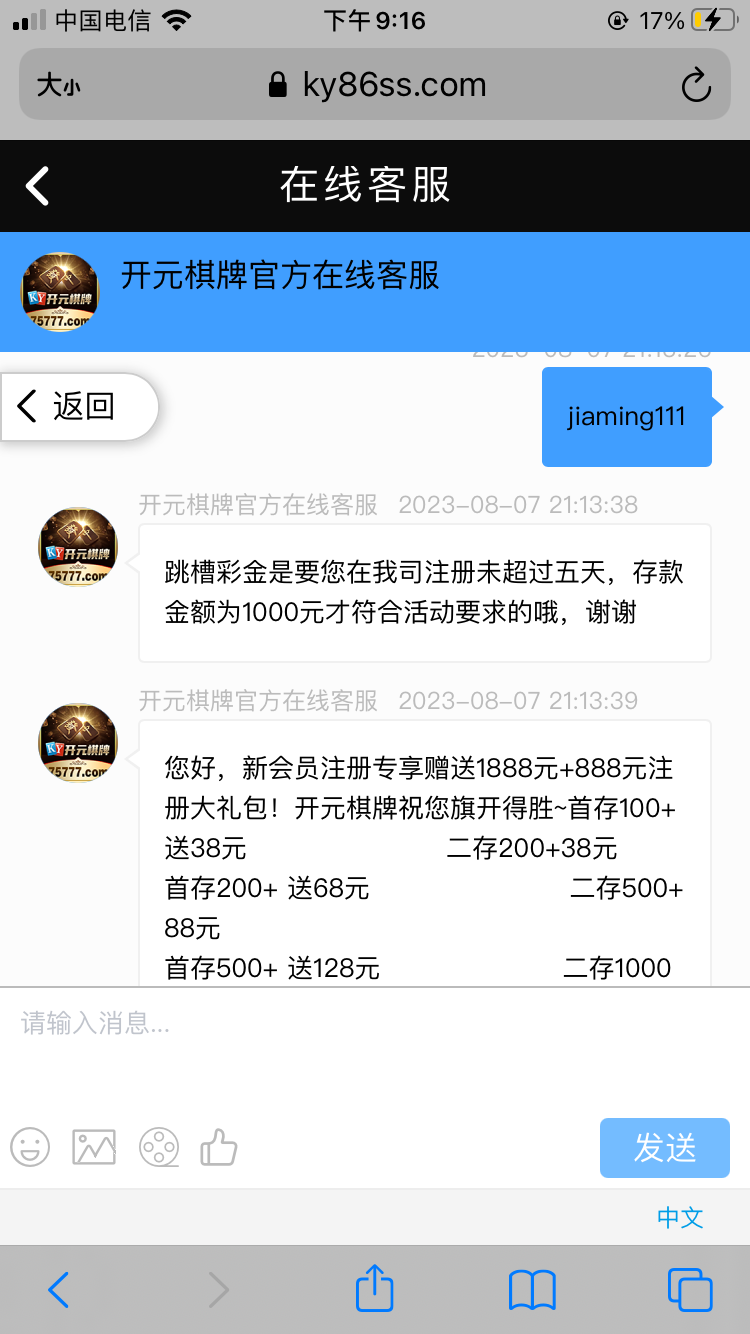Go back using the header chevron arrow

click(36, 185)
